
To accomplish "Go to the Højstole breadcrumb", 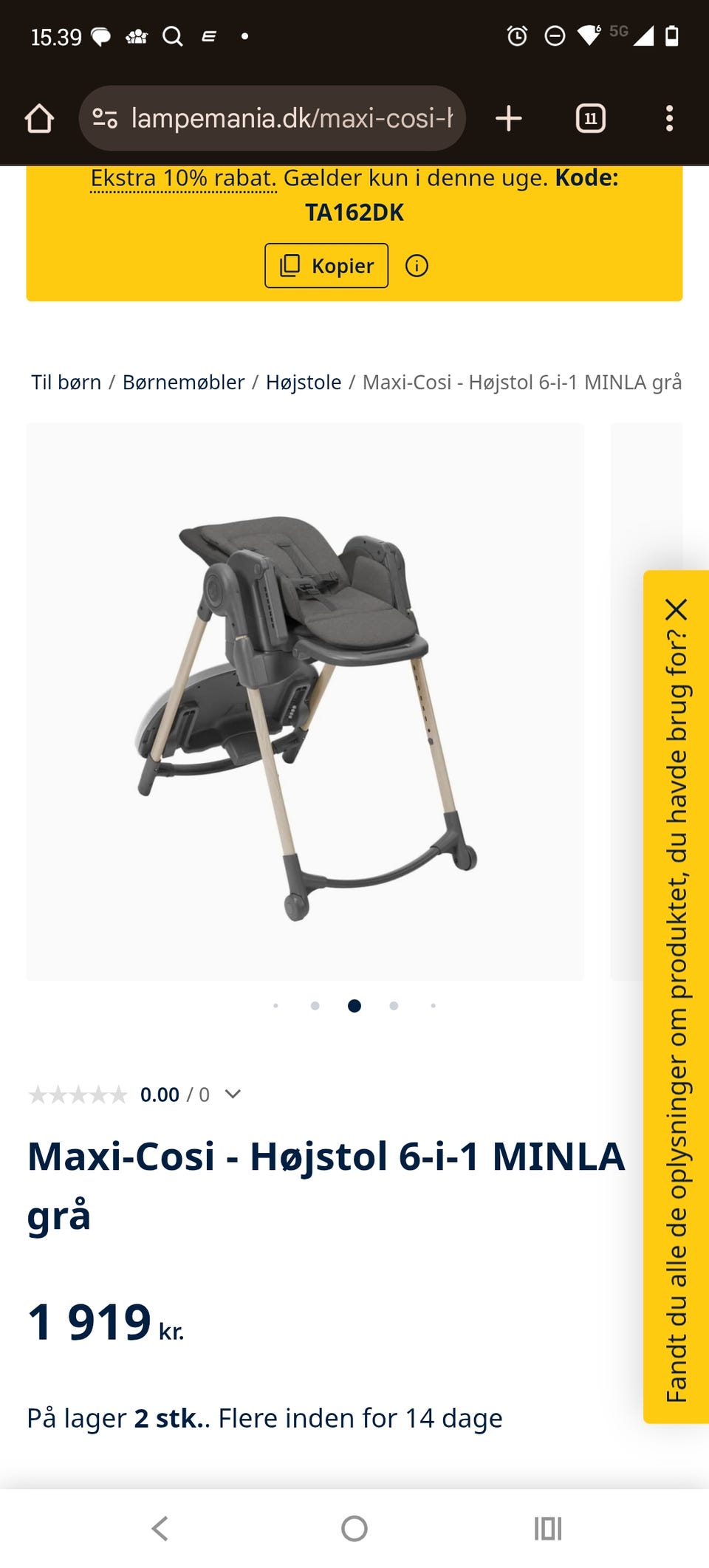I will tap(304, 383).
